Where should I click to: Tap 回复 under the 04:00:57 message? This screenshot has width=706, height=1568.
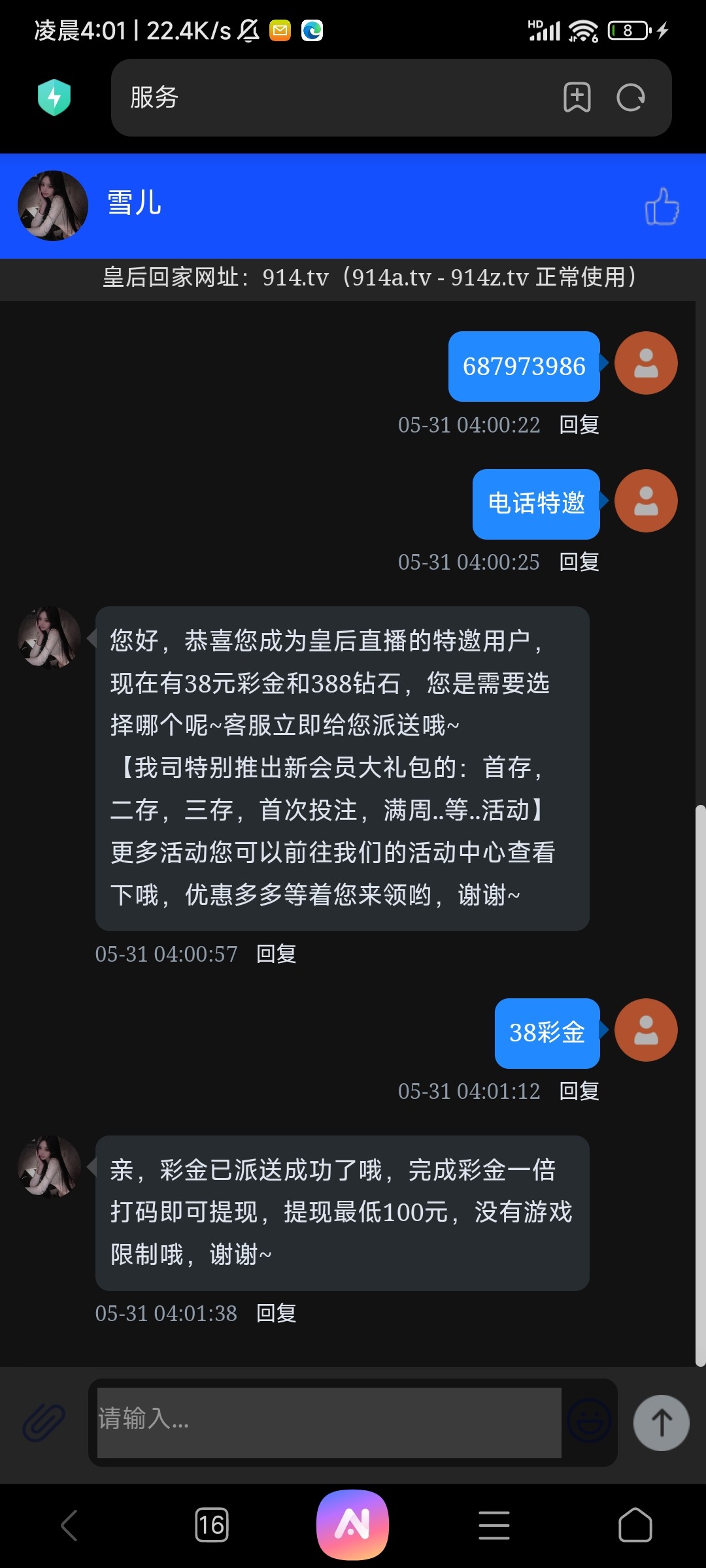pos(277,955)
